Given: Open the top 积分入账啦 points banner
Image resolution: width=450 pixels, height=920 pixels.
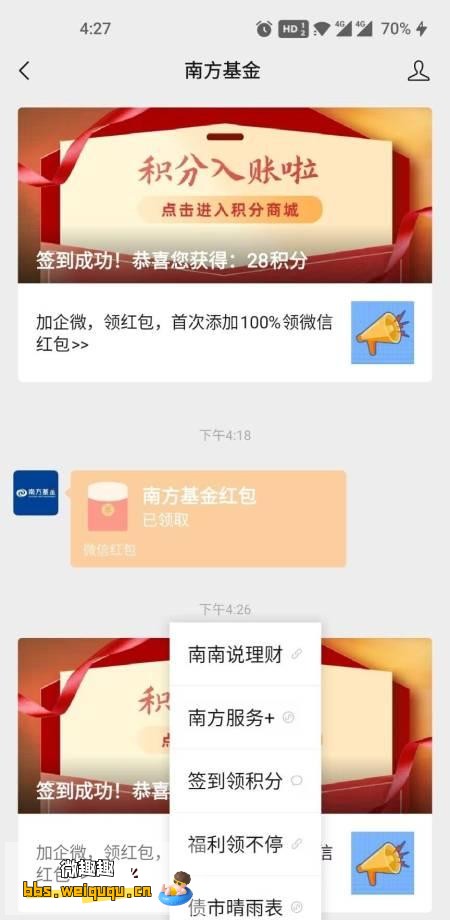Looking at the screenshot, I should [x=225, y=195].
